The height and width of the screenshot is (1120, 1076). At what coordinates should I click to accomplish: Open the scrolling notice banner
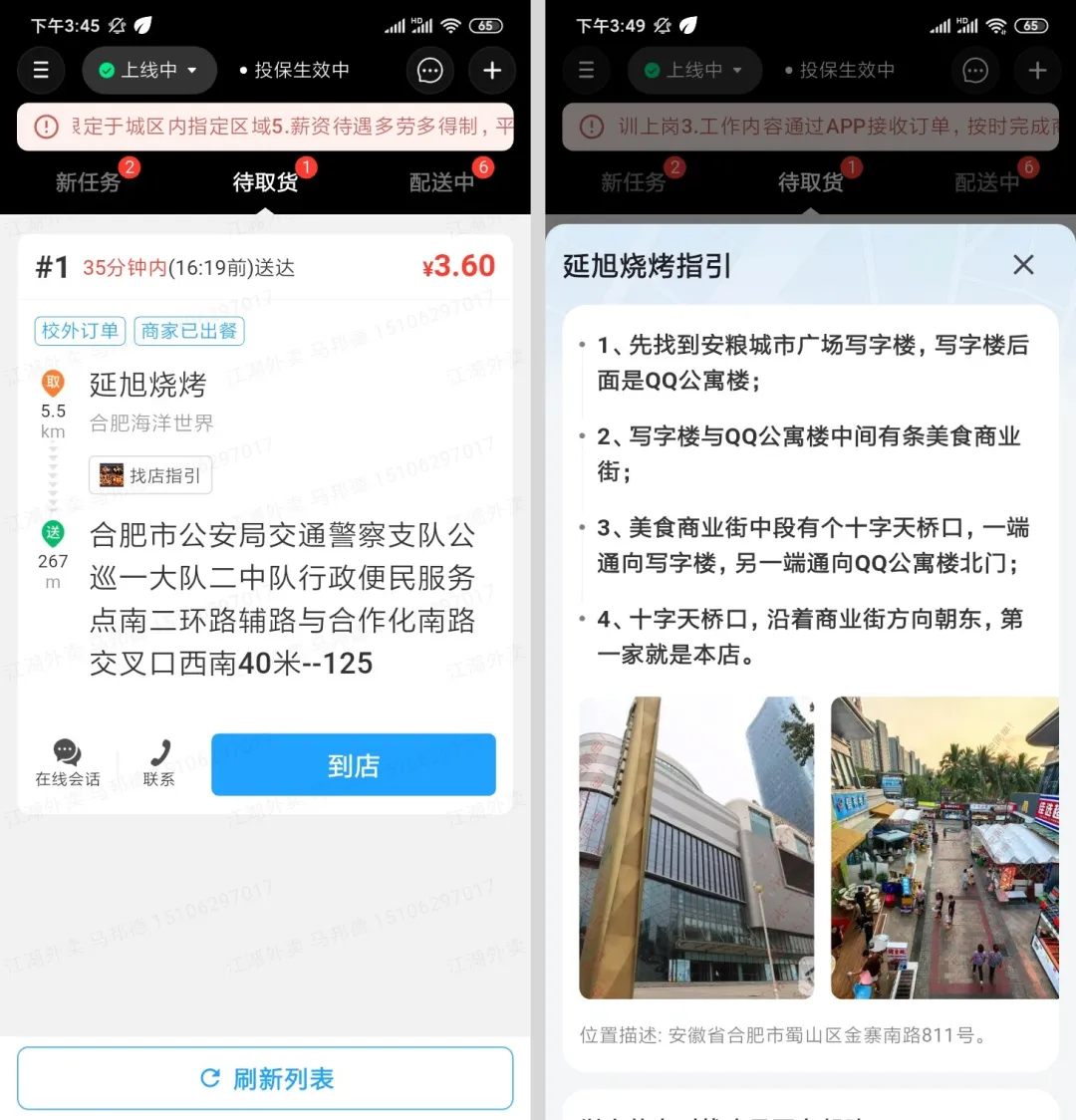pos(265,127)
